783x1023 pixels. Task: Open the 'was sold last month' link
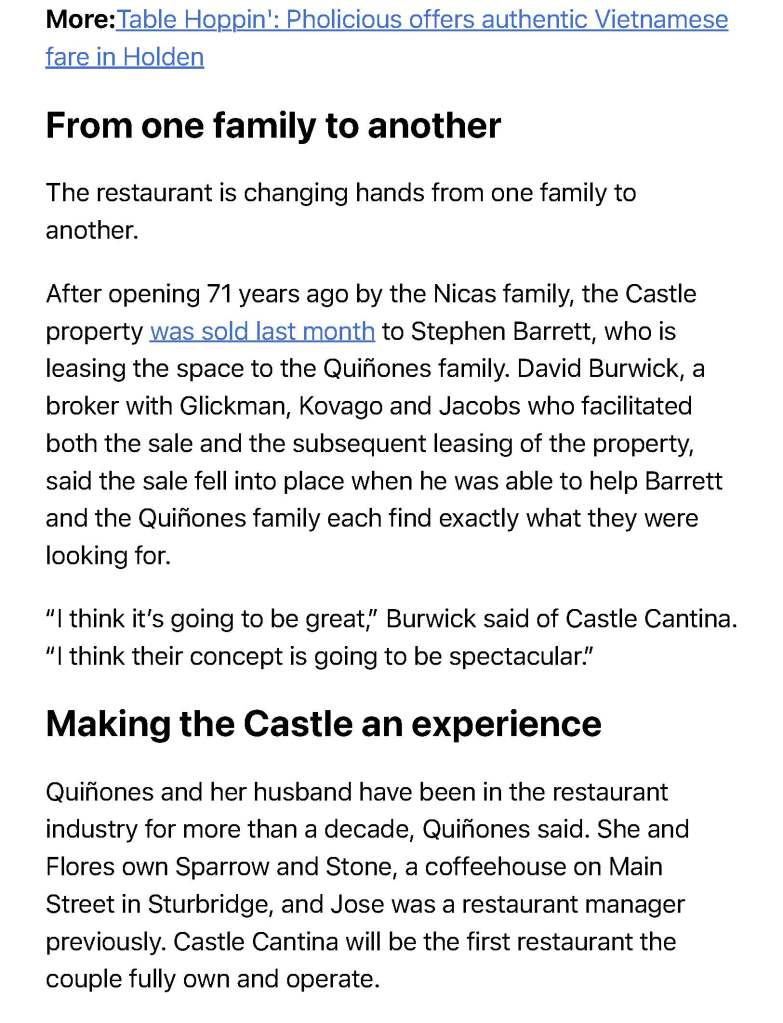(262, 331)
